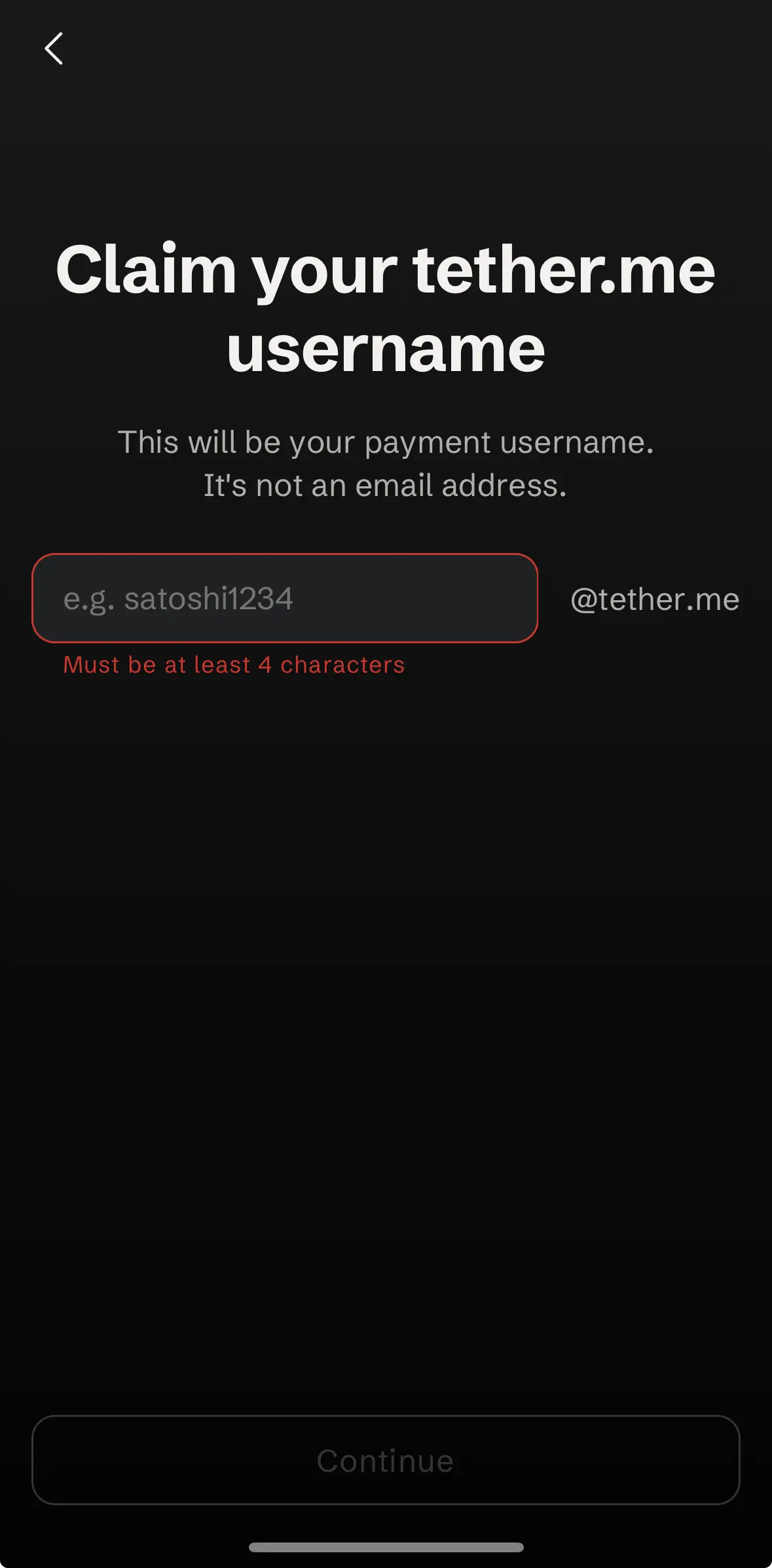This screenshot has width=772, height=1568.
Task: Tap the disabled Continue button
Action: (x=386, y=1459)
